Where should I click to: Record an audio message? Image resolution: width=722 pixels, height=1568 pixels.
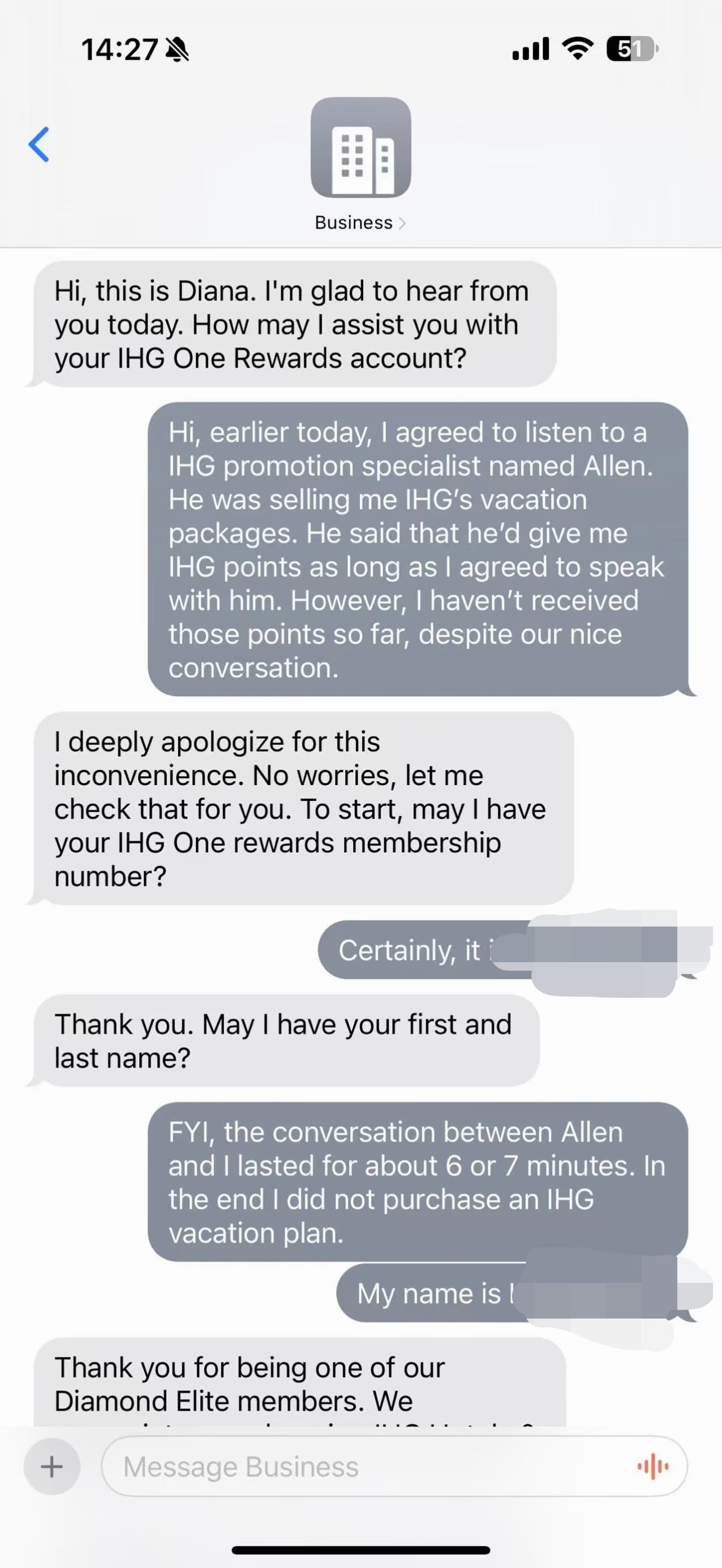pos(653,1467)
